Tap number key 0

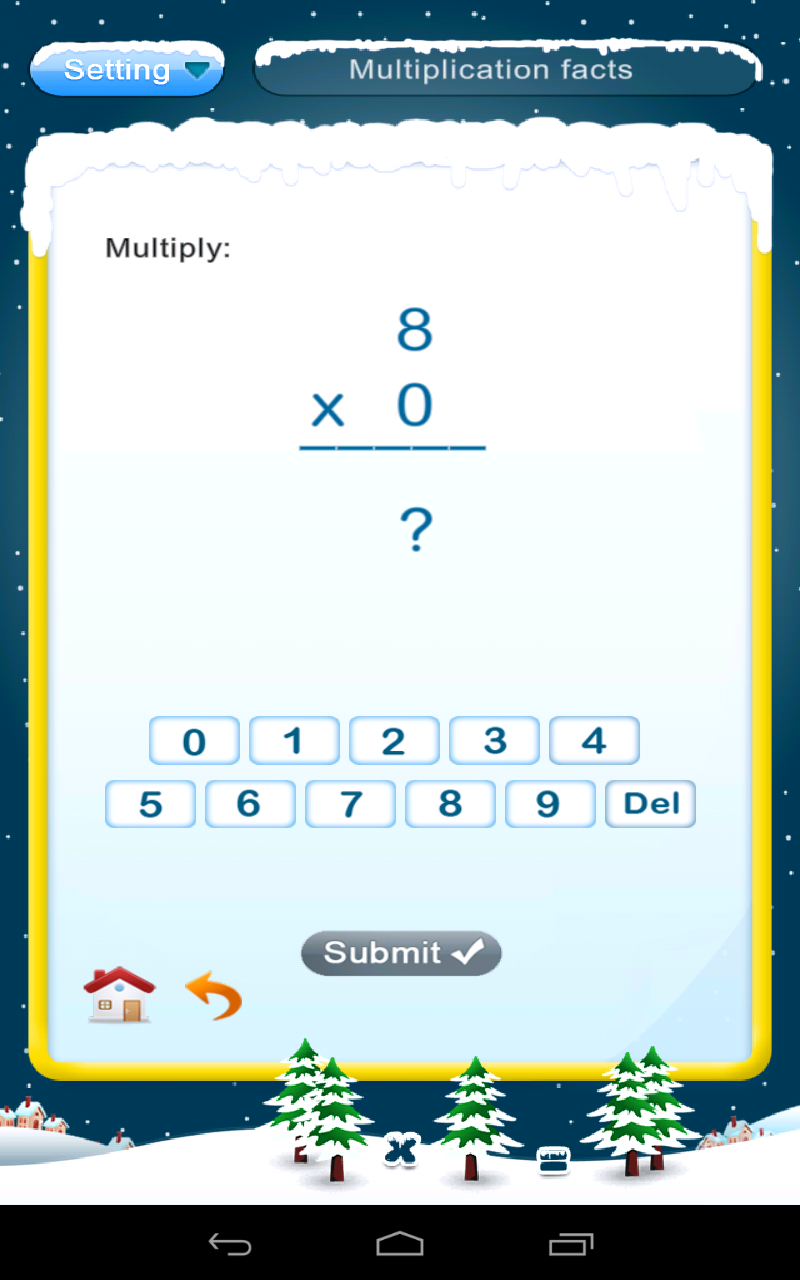(194, 740)
